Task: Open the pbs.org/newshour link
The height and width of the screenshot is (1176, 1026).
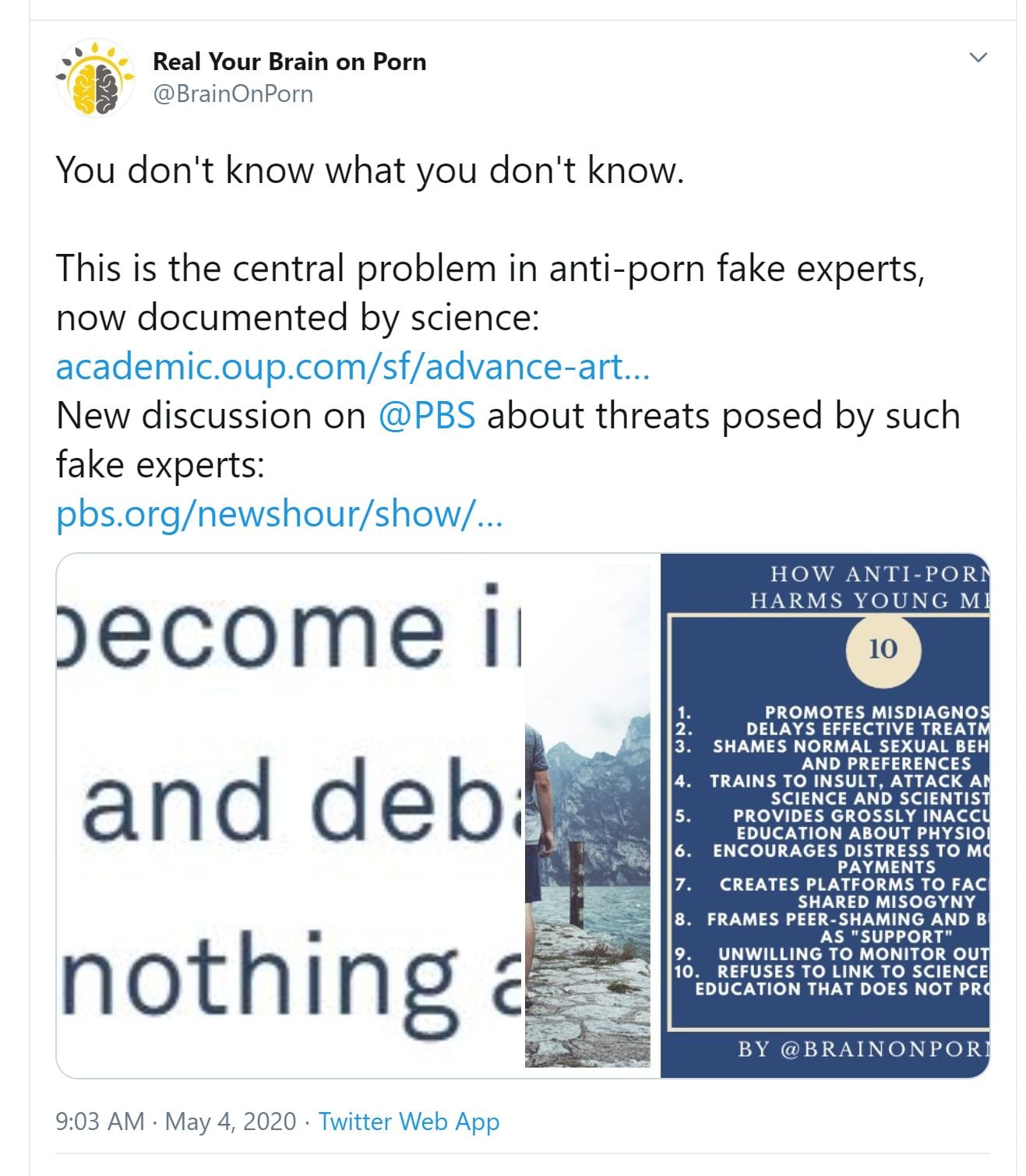Action: [279, 513]
